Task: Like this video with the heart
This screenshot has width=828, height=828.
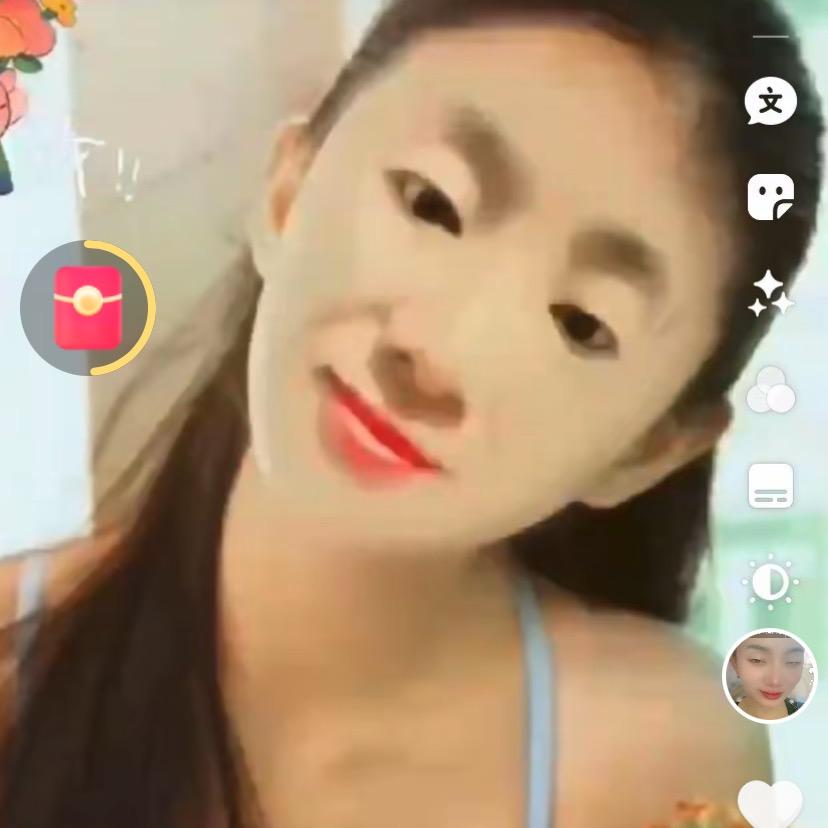Action: coord(770,803)
